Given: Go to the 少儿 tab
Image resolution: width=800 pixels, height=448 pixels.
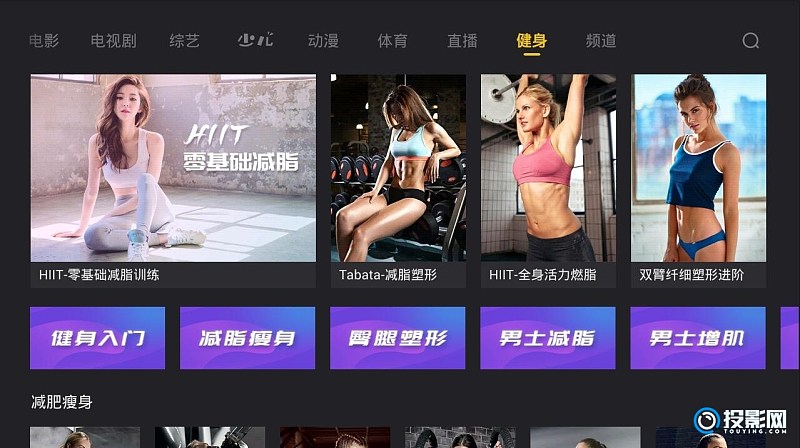Looking at the screenshot, I should click(x=254, y=41).
